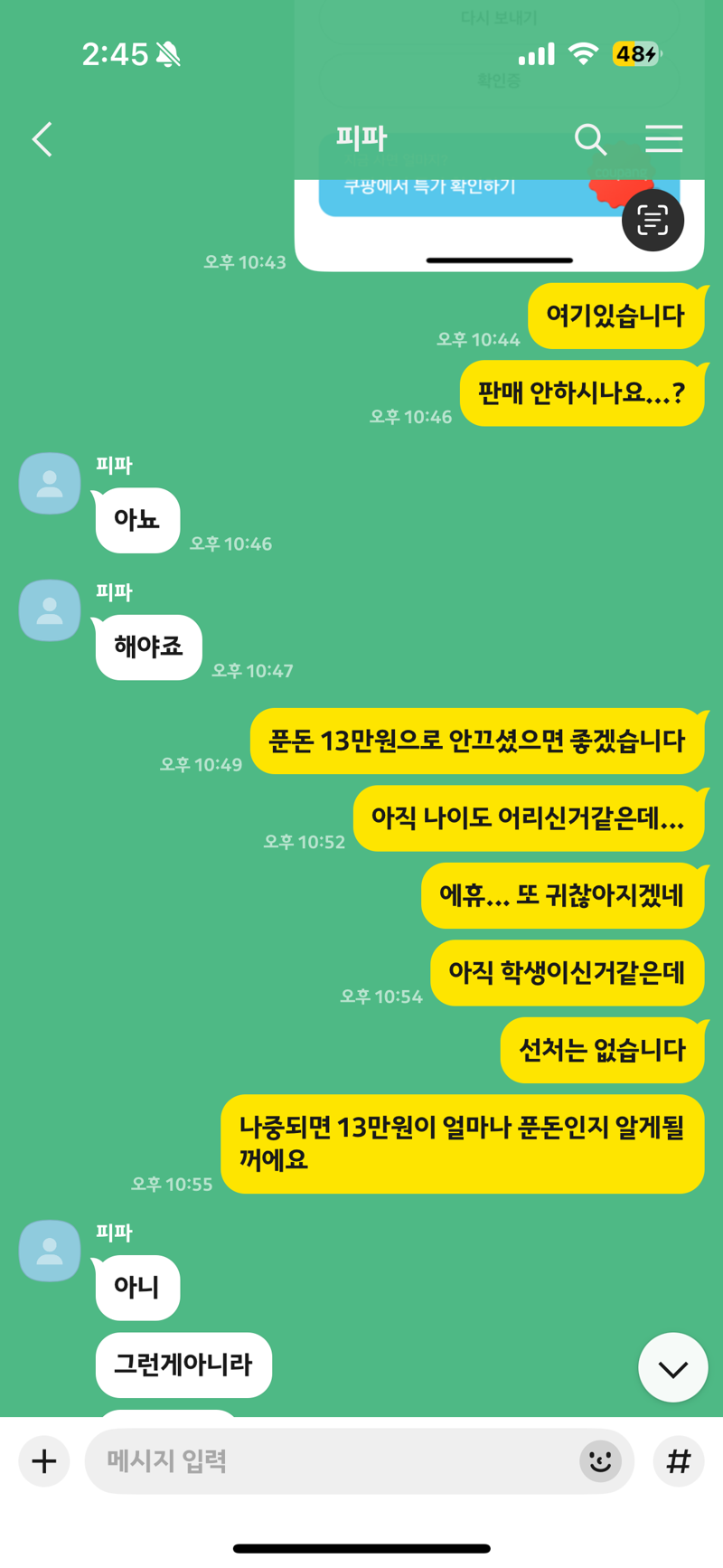The height and width of the screenshot is (1568, 723).
Task: Scan text in the shared screenshot
Action: (x=653, y=220)
